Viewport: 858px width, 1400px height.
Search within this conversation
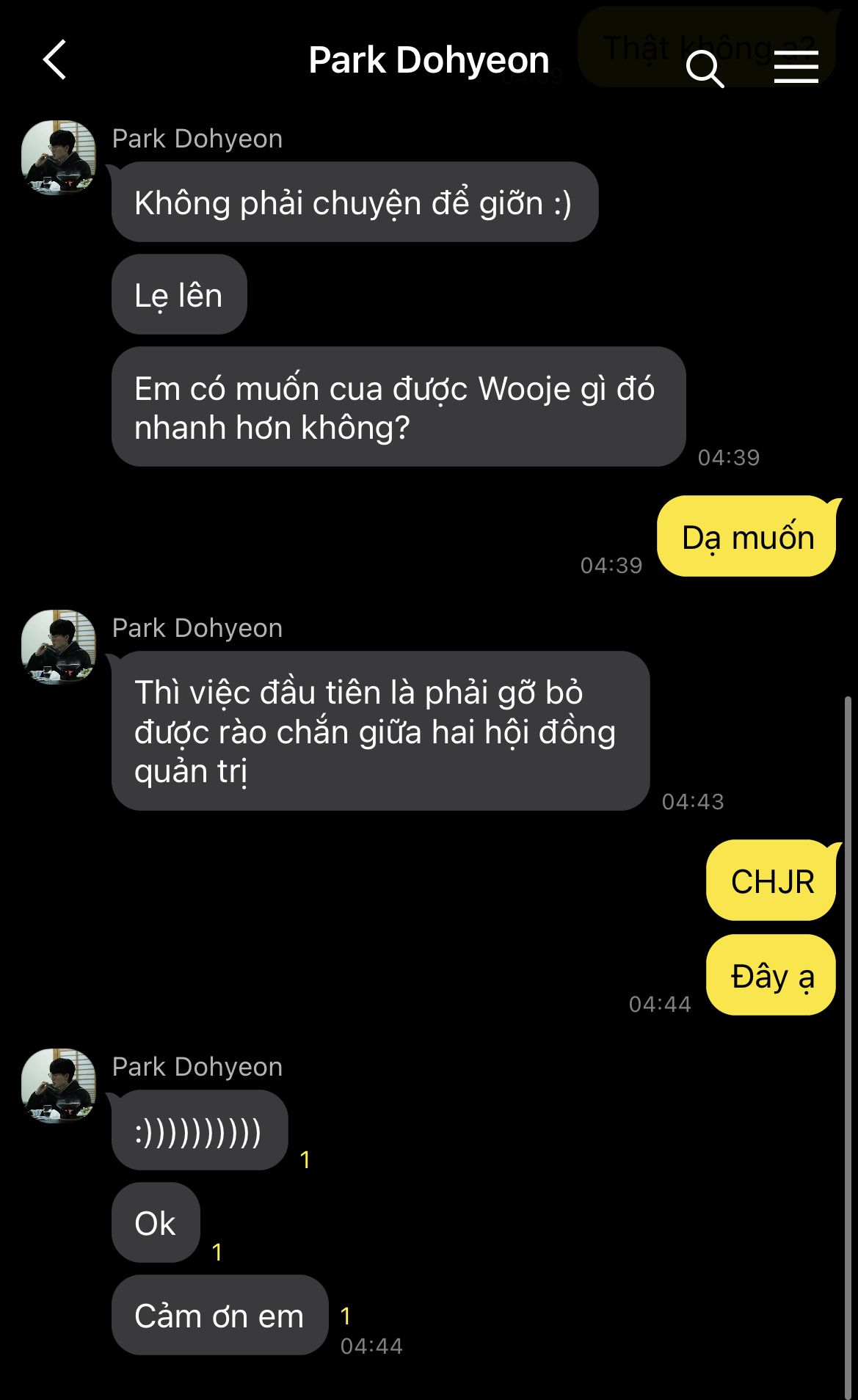(704, 69)
